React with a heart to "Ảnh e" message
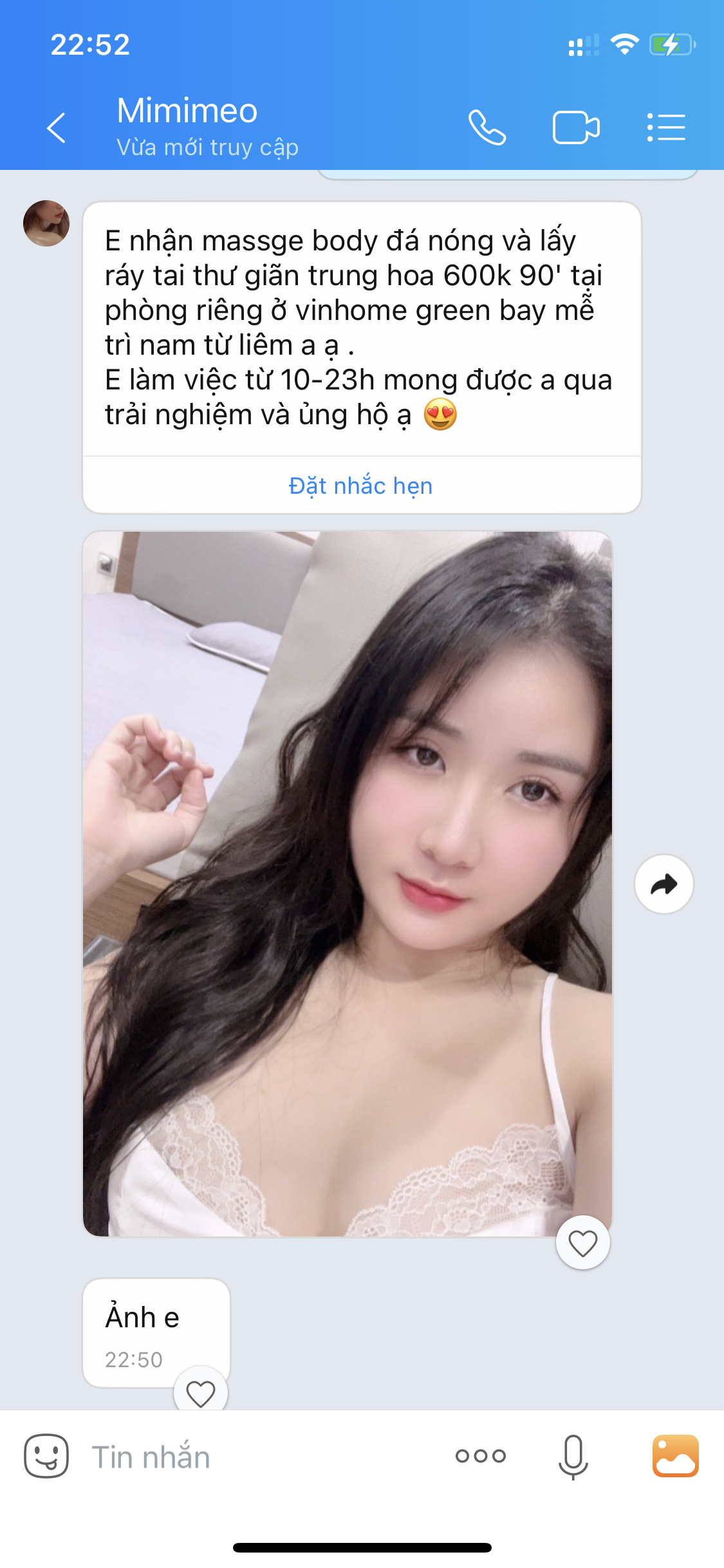 pos(201,1394)
